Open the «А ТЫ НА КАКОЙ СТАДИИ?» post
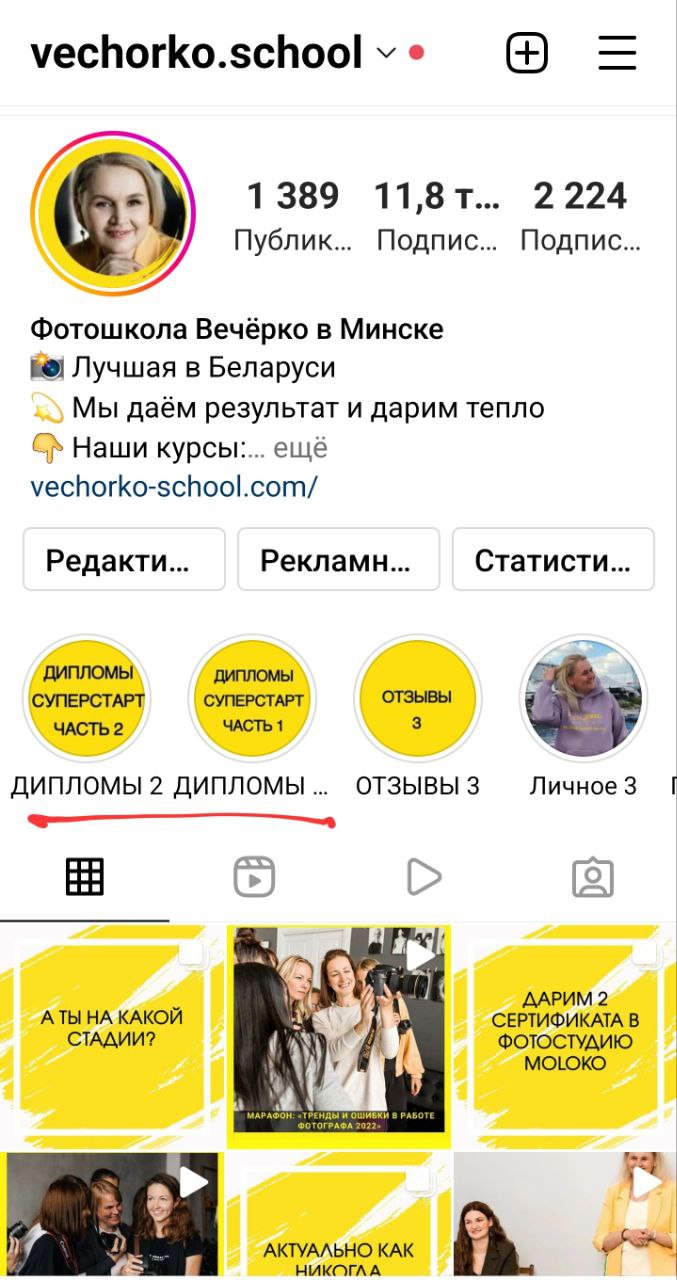 pyautogui.click(x=112, y=1035)
